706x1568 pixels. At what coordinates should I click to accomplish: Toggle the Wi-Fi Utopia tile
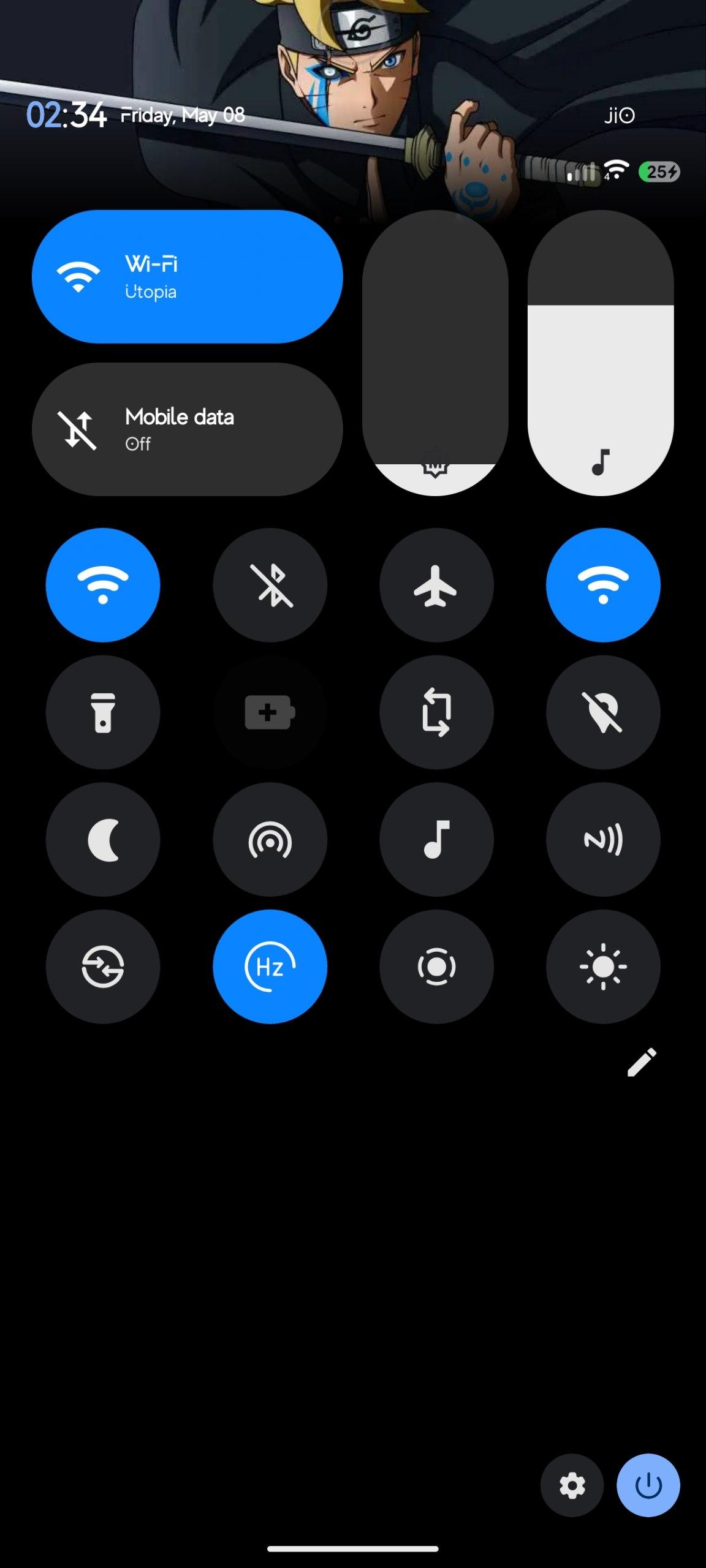[187, 277]
